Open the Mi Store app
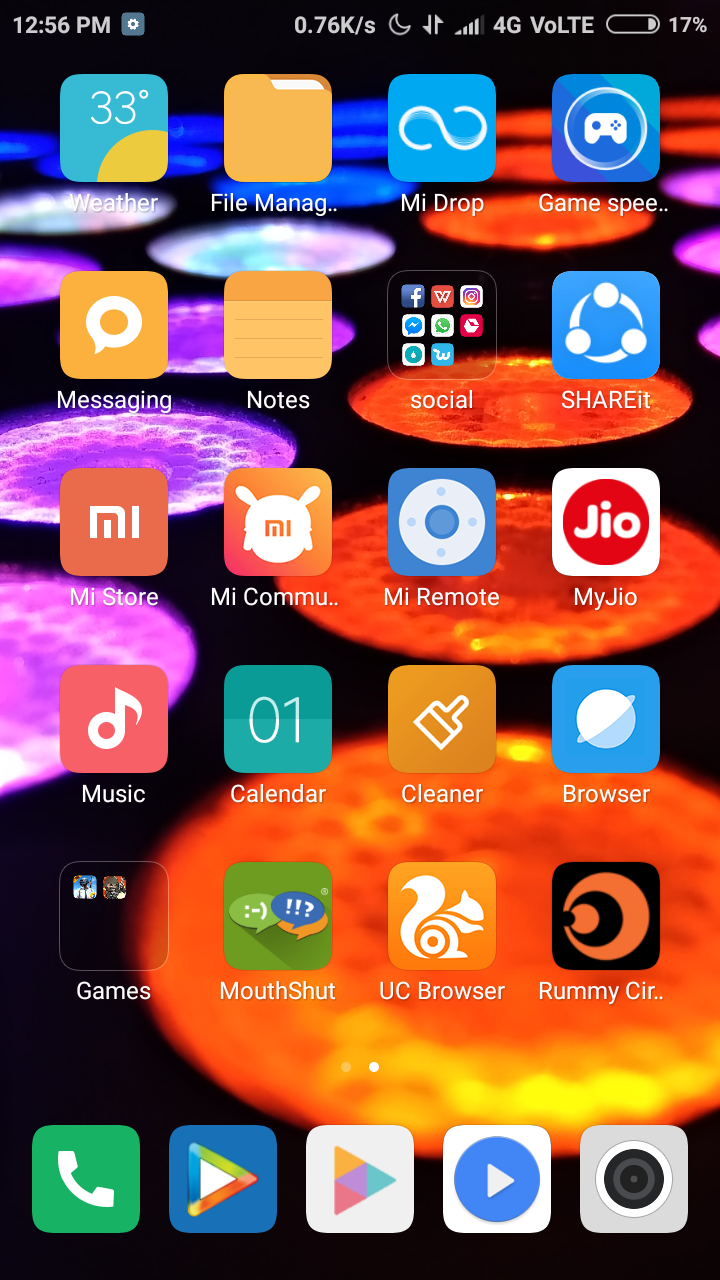This screenshot has height=1280, width=720. [113, 522]
